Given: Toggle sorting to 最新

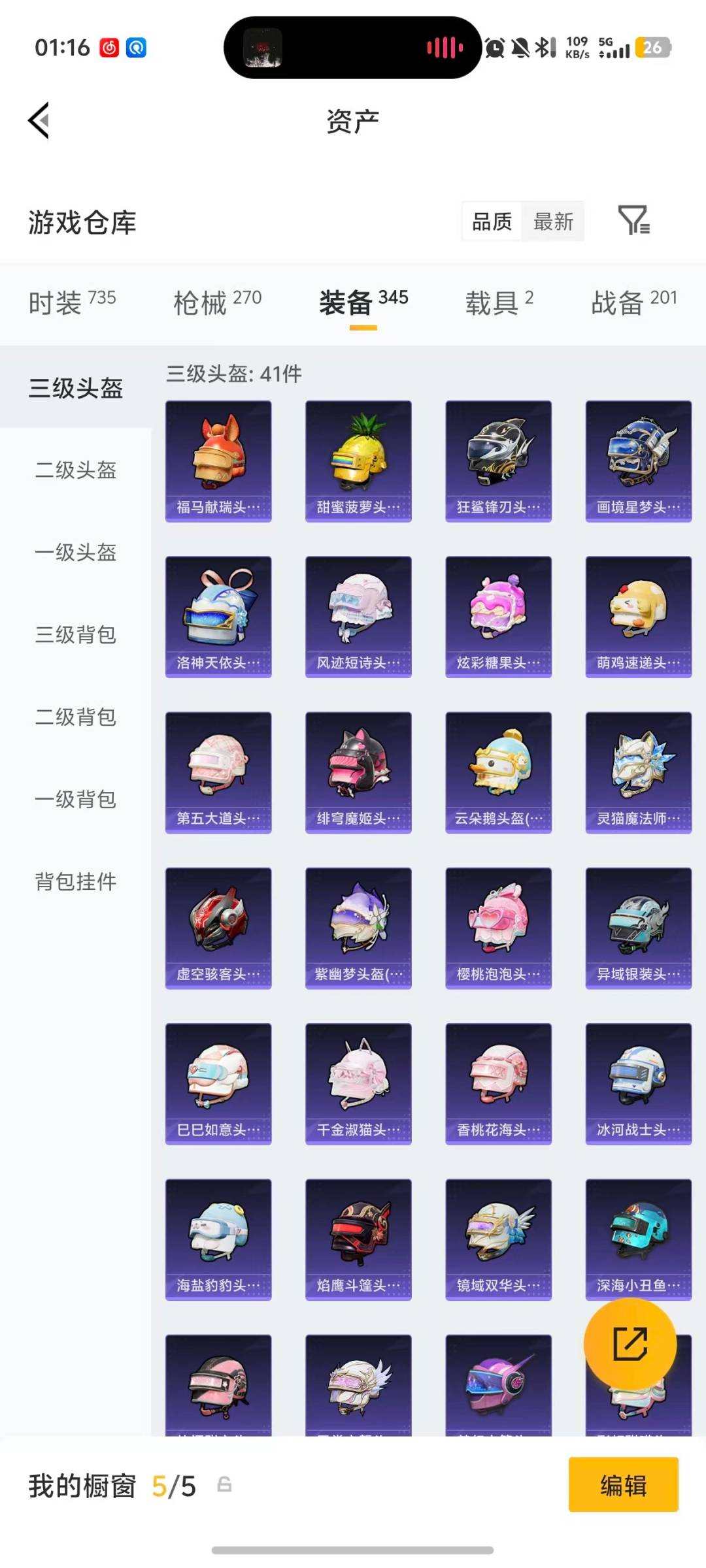Looking at the screenshot, I should pos(552,221).
